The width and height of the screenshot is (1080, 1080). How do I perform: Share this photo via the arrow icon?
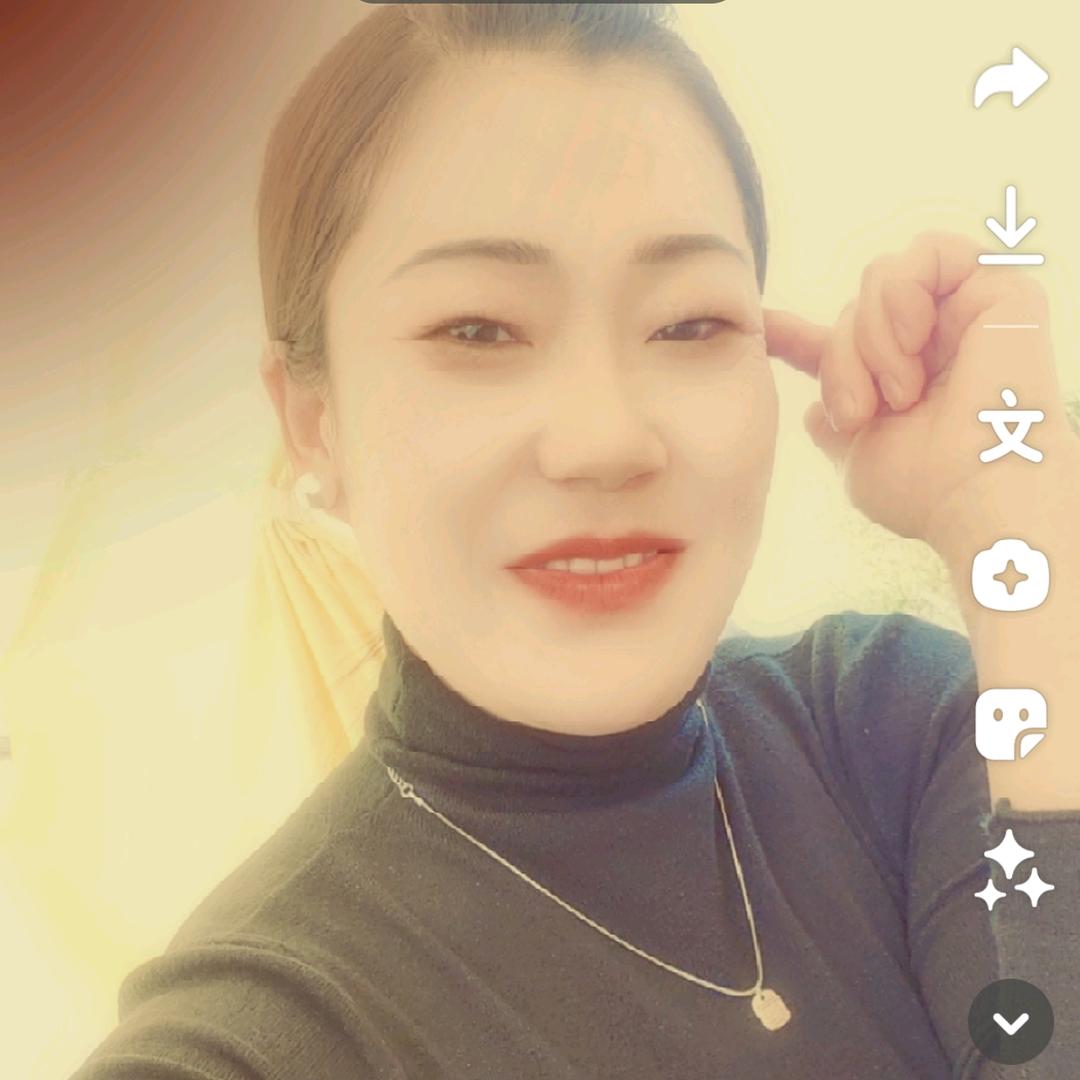coord(1010,79)
